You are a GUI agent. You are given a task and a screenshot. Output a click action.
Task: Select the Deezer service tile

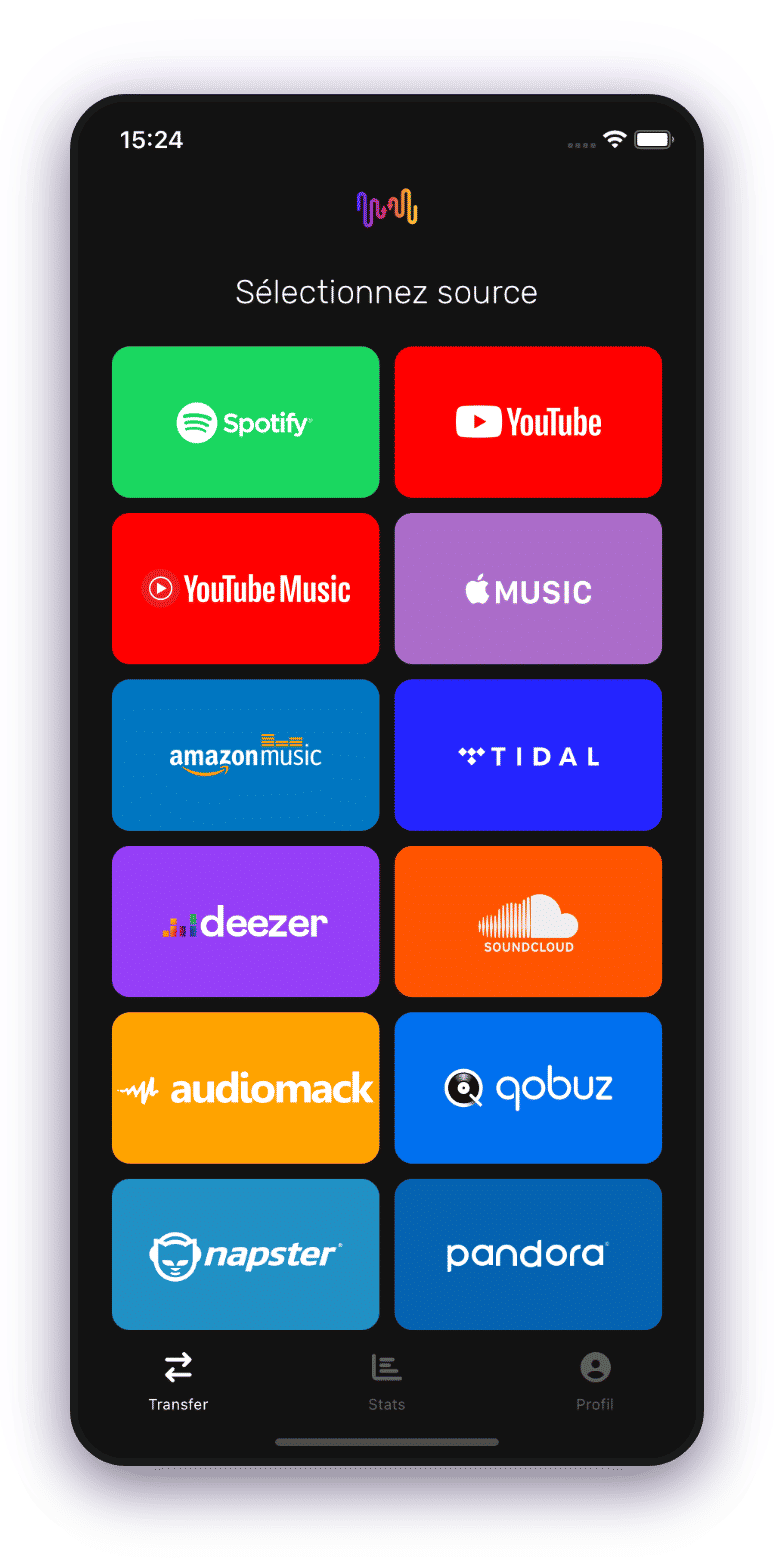245,921
